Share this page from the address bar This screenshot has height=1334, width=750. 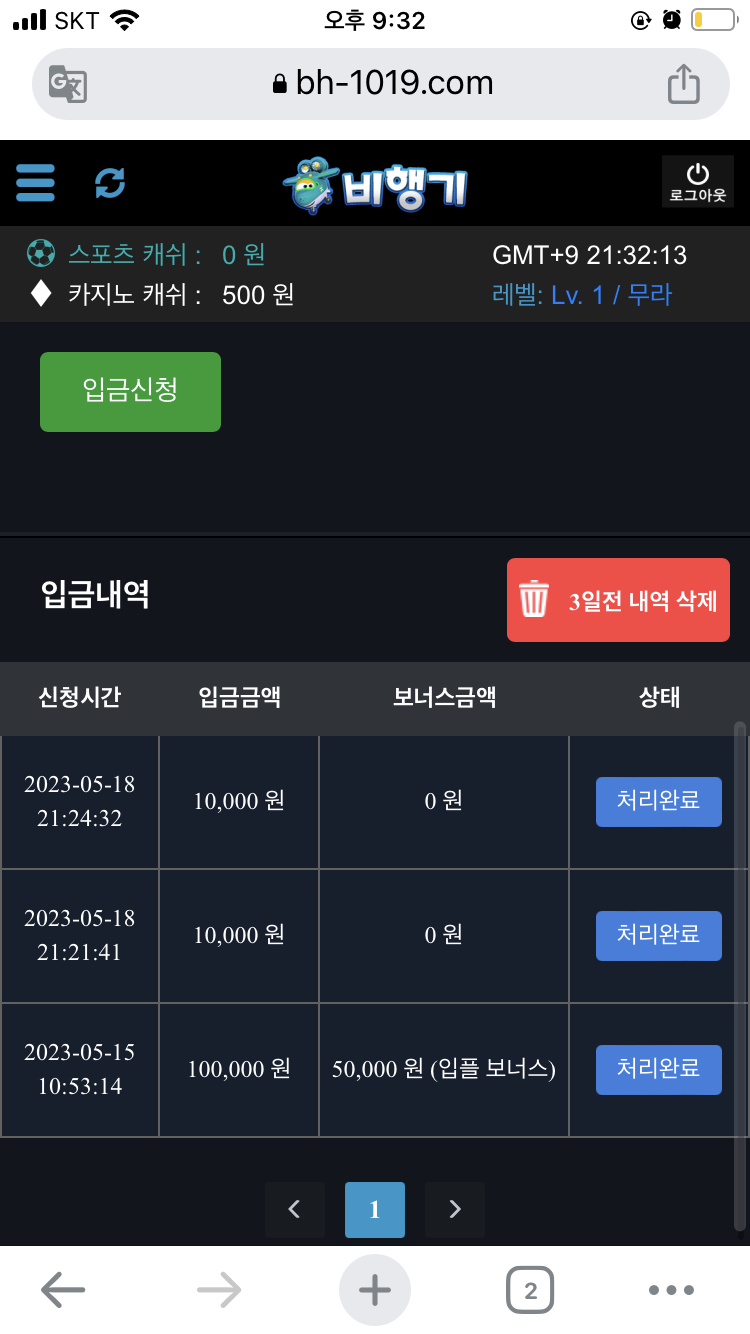click(x=683, y=84)
